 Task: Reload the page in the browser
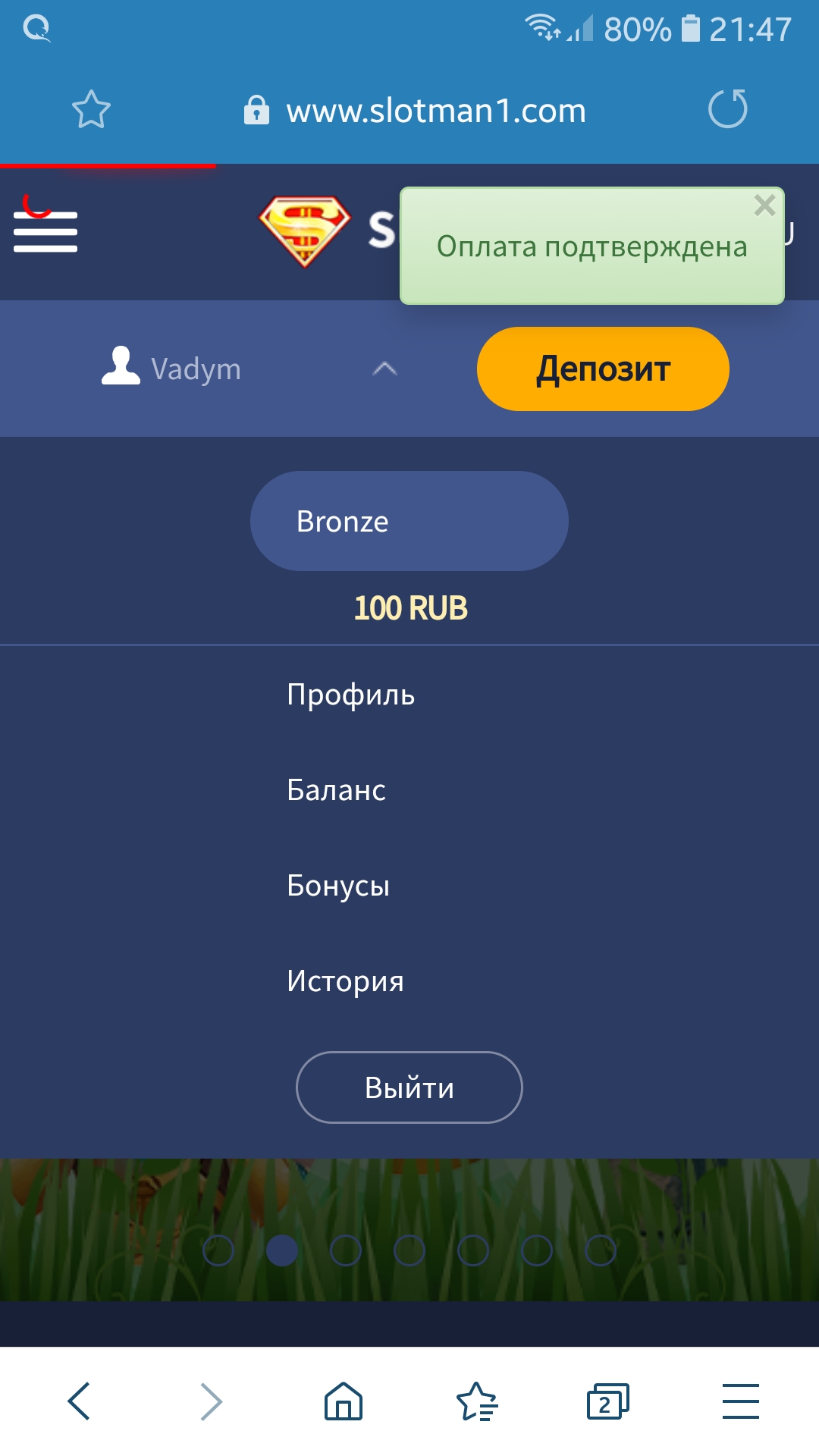tap(727, 109)
